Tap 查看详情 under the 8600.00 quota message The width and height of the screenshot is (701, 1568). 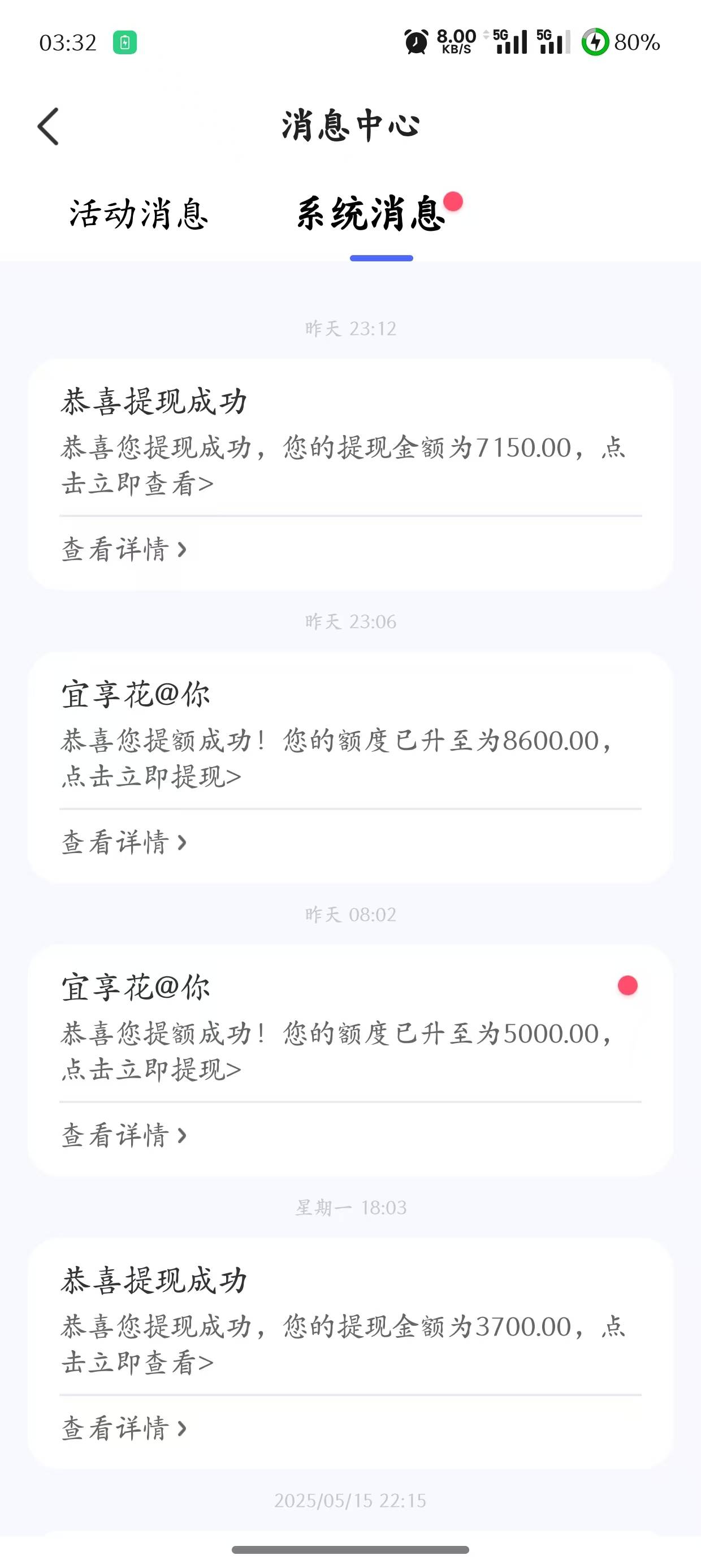click(x=124, y=842)
